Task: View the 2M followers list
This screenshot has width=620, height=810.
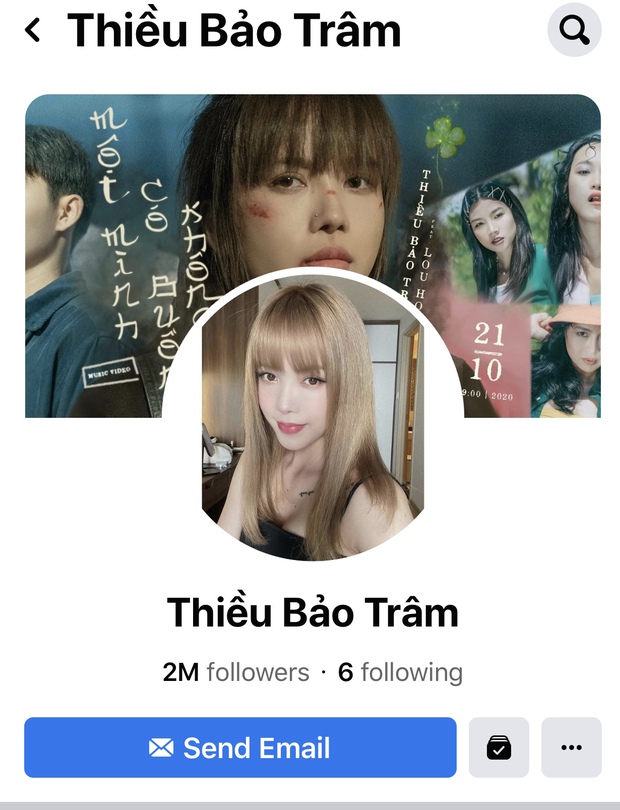Action: coord(236,672)
